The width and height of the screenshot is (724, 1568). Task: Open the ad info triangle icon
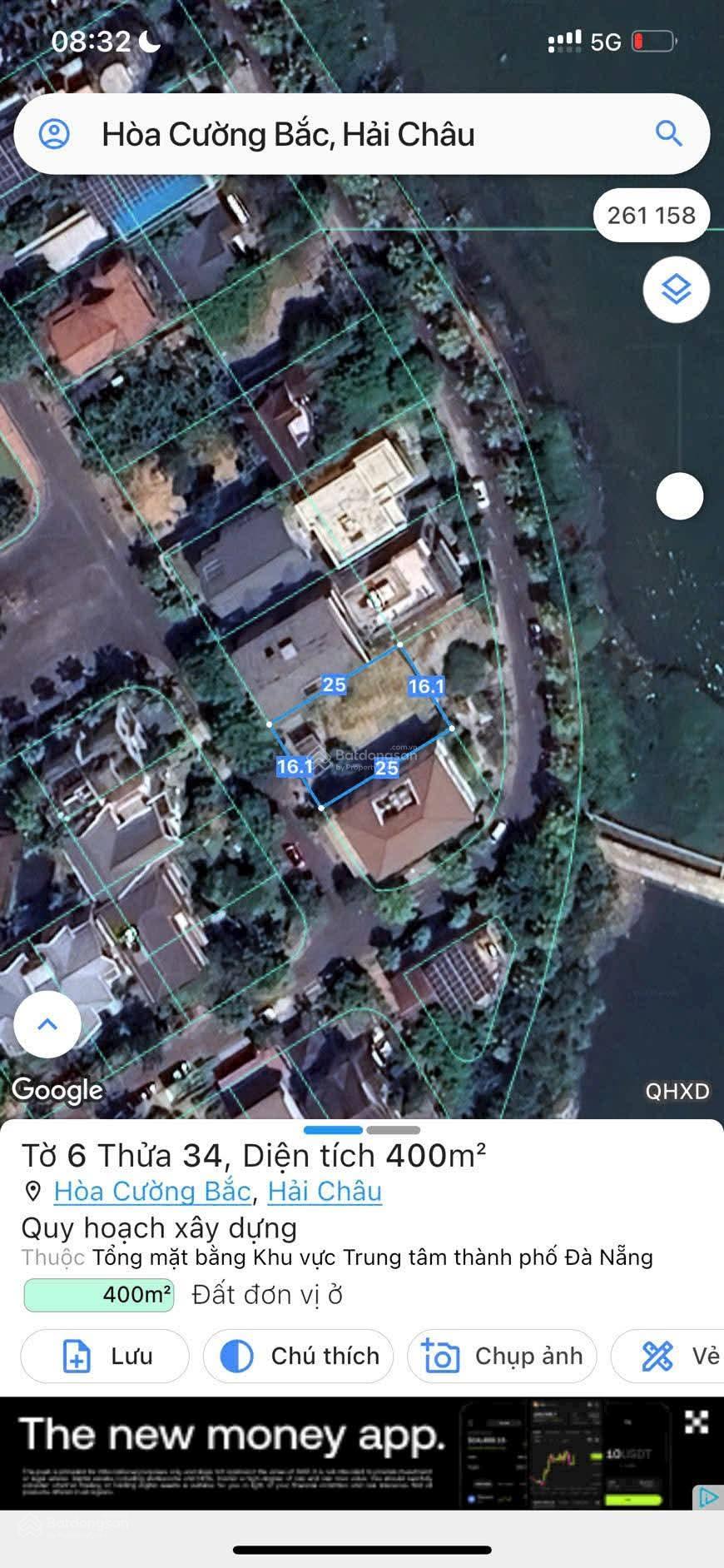click(x=707, y=1497)
